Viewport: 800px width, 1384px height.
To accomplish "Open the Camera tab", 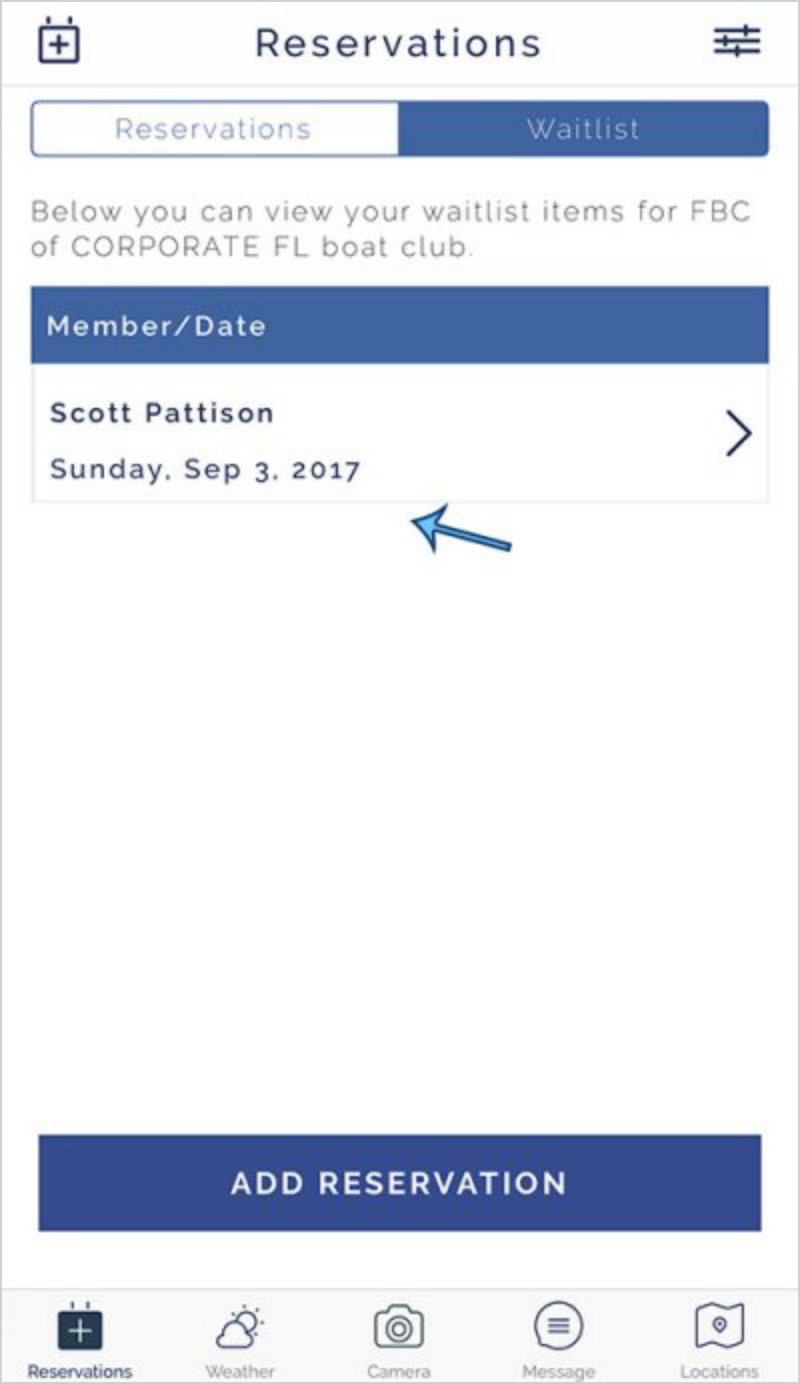I will click(399, 1342).
